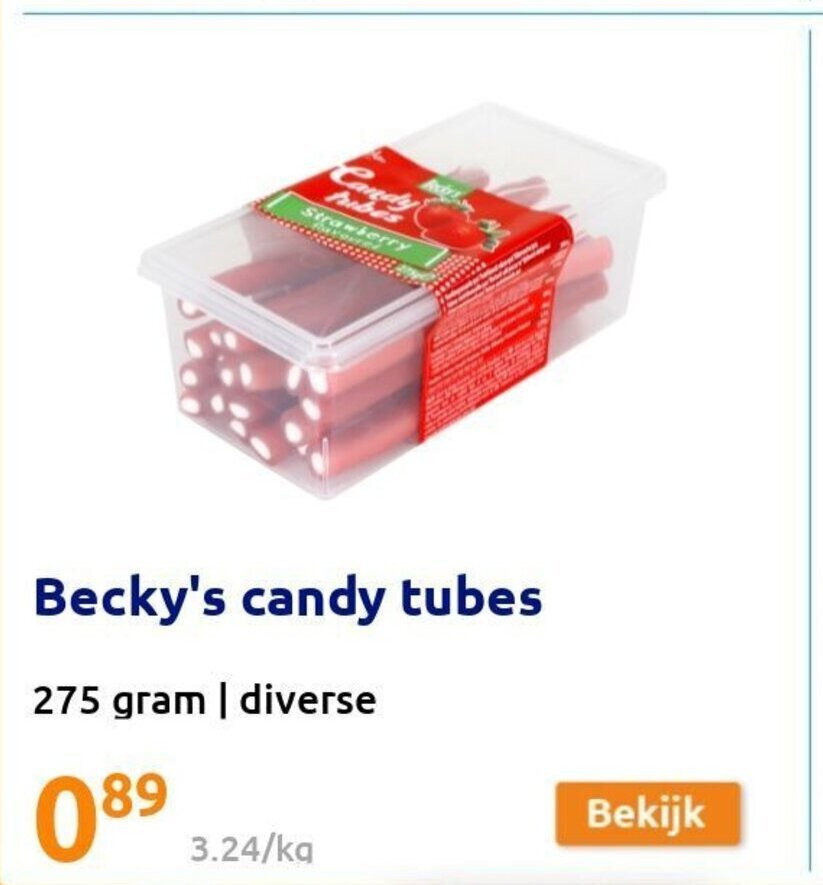Click the Candy Tubes logo on the box
823x885 pixels.
pyautogui.click(x=370, y=190)
